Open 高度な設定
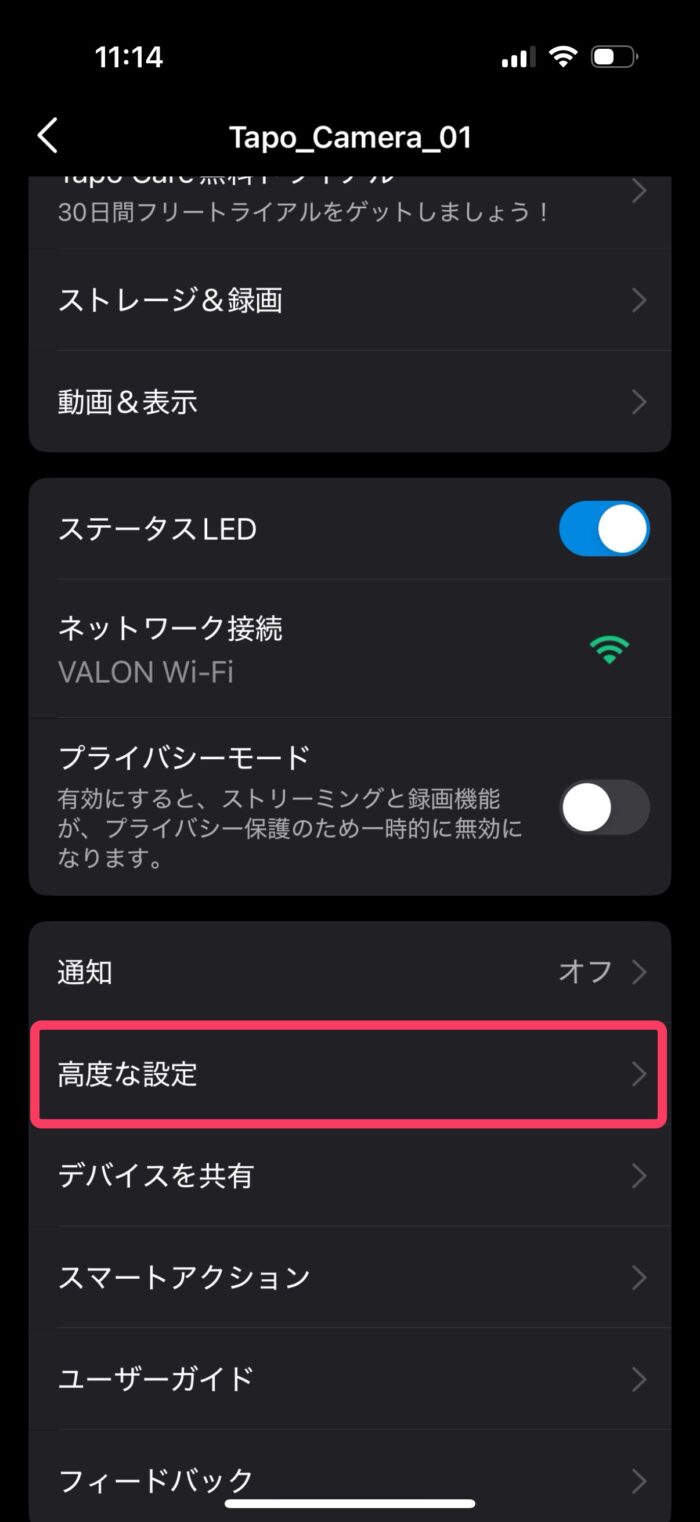The height and width of the screenshot is (1522, 700). 348,1075
